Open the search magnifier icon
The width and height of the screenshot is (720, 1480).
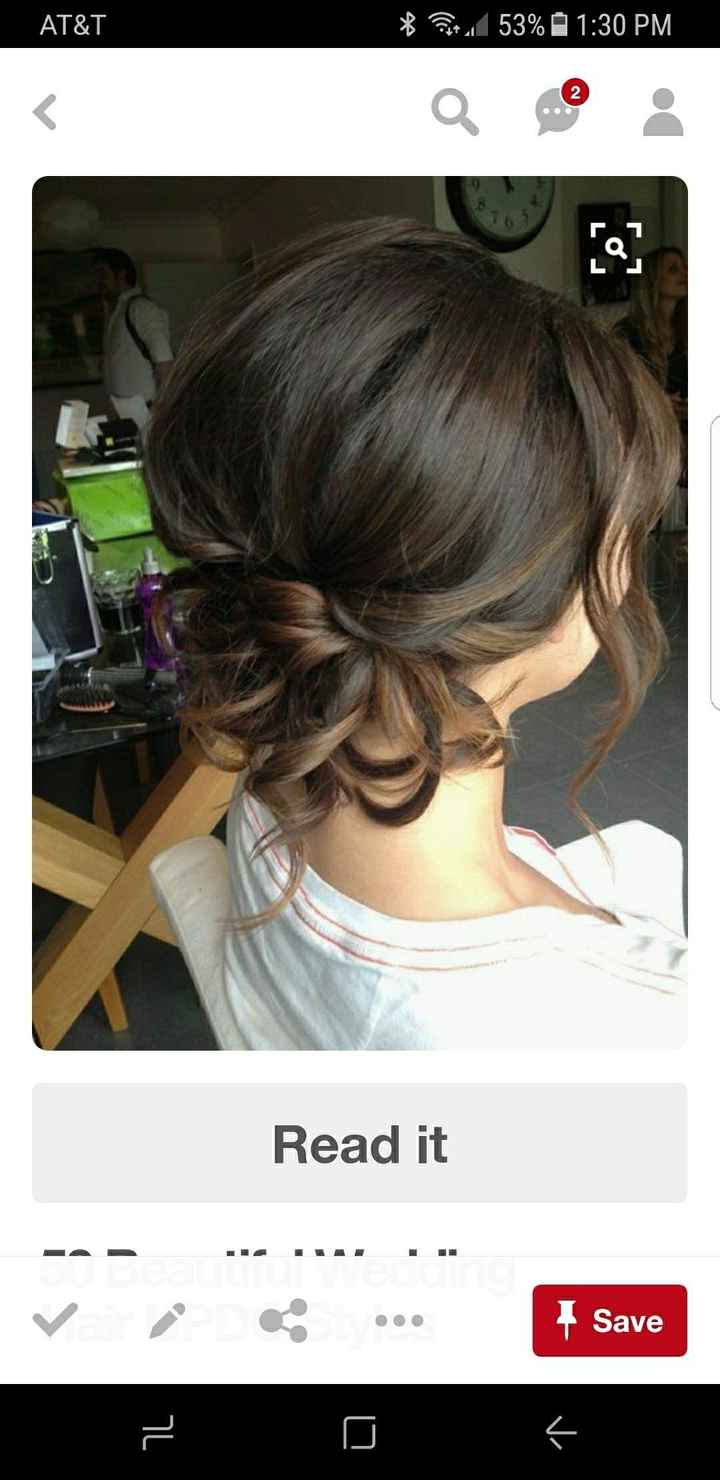tap(455, 111)
